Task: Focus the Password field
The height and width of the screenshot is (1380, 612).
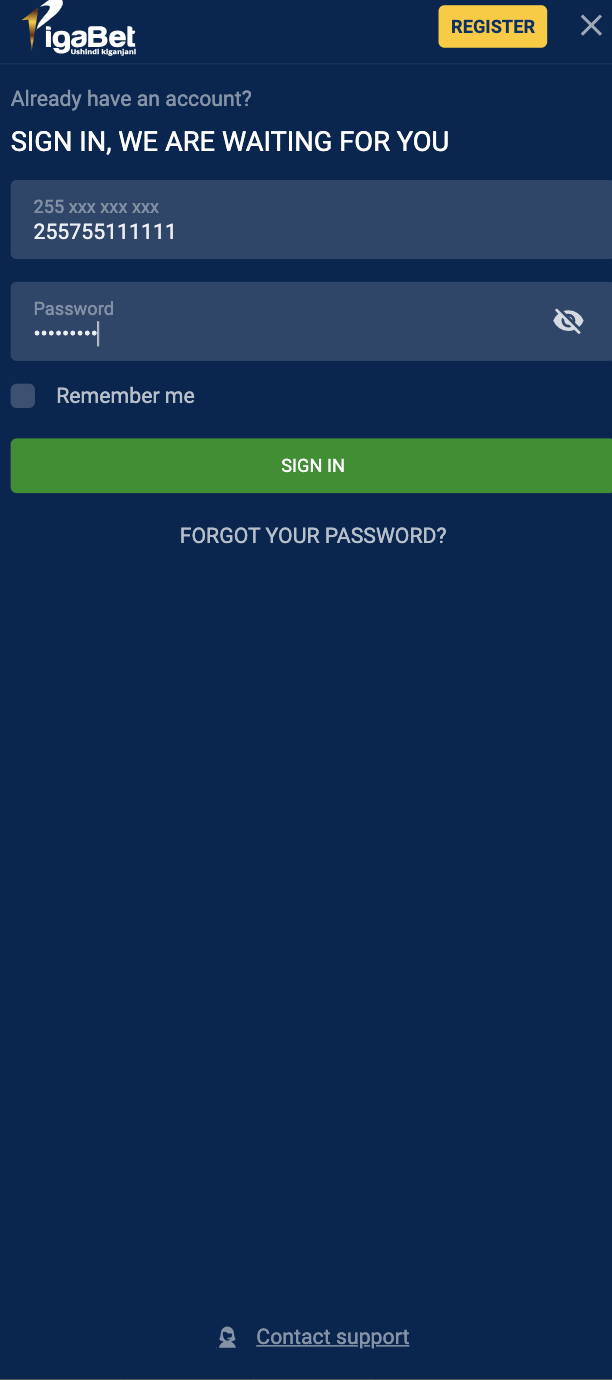Action: point(280,321)
